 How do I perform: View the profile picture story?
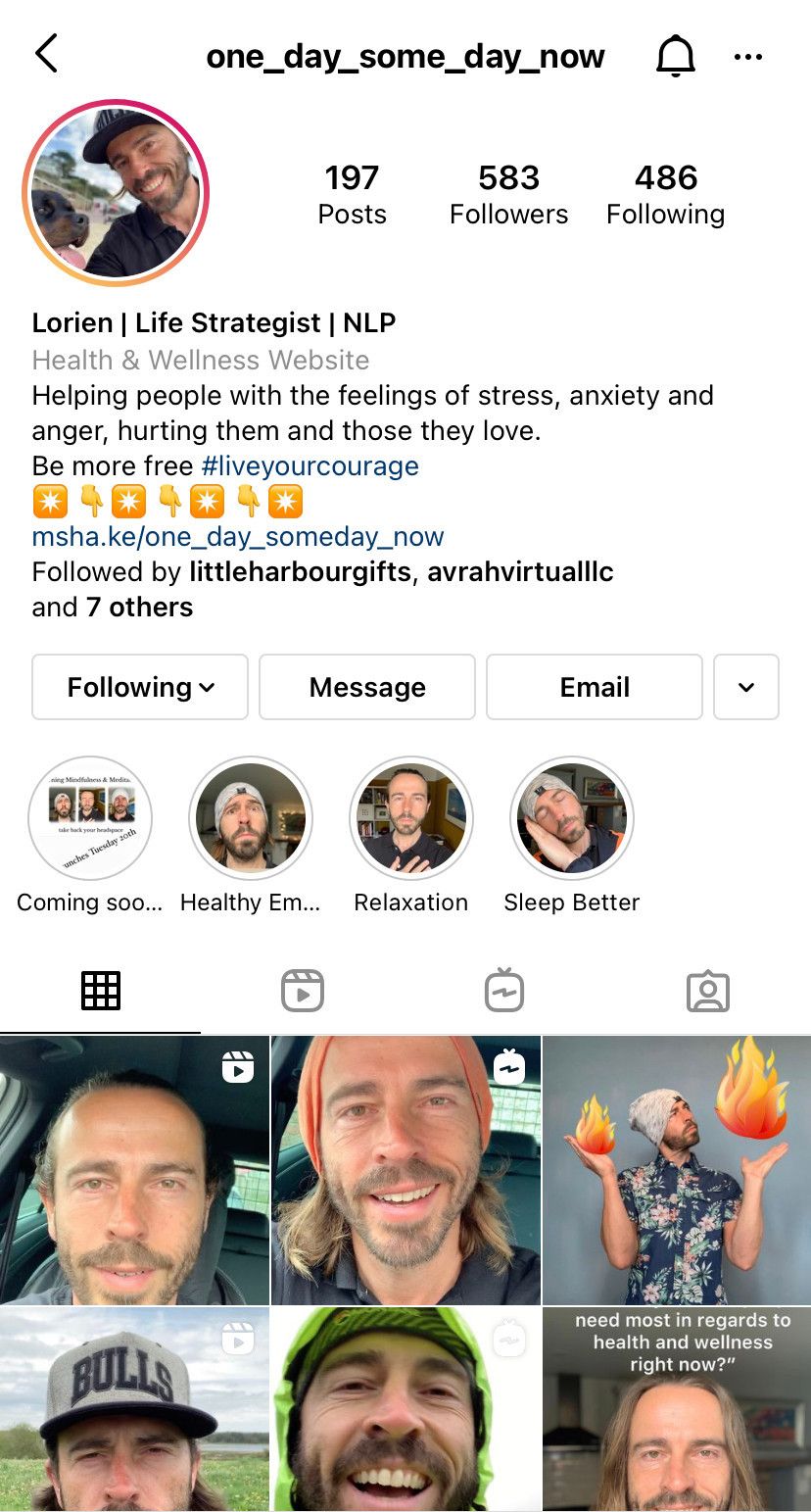pos(116,192)
